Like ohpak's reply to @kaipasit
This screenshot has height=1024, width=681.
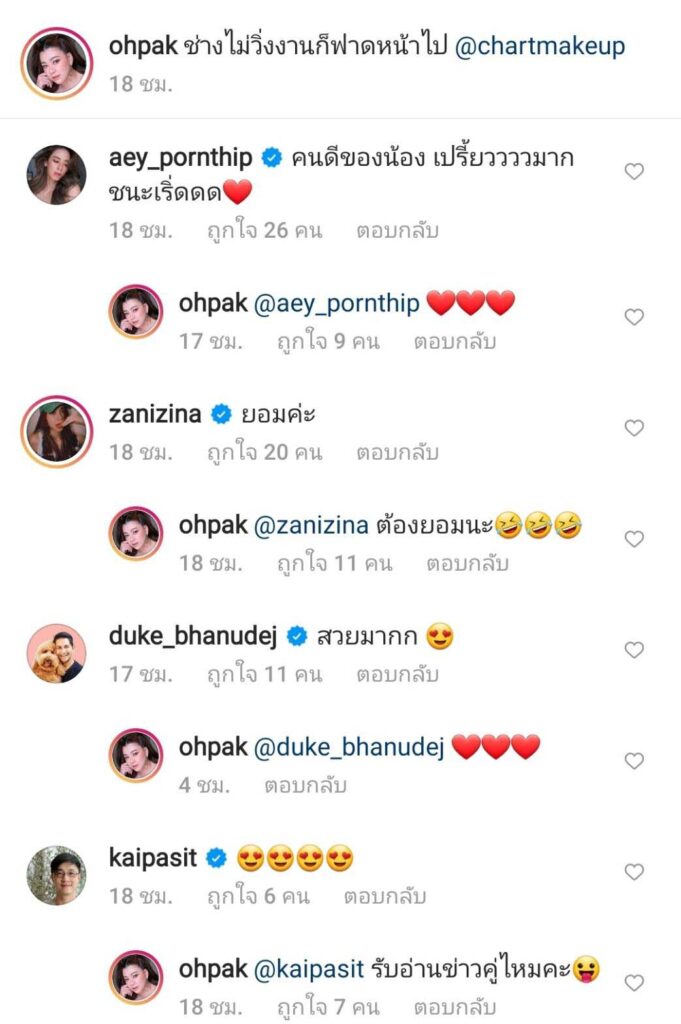point(633,983)
